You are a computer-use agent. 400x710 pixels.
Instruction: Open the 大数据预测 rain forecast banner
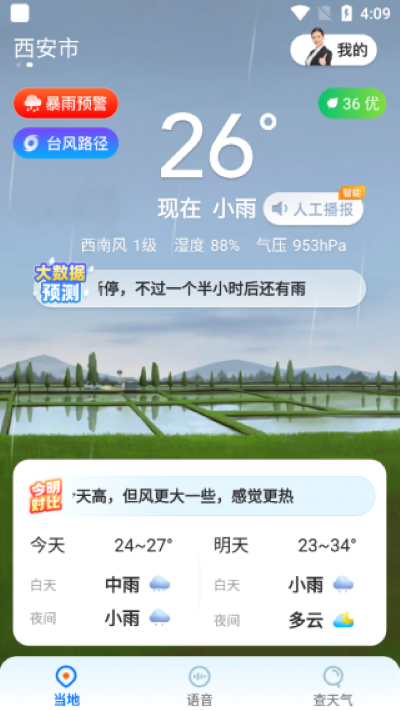pos(200,288)
